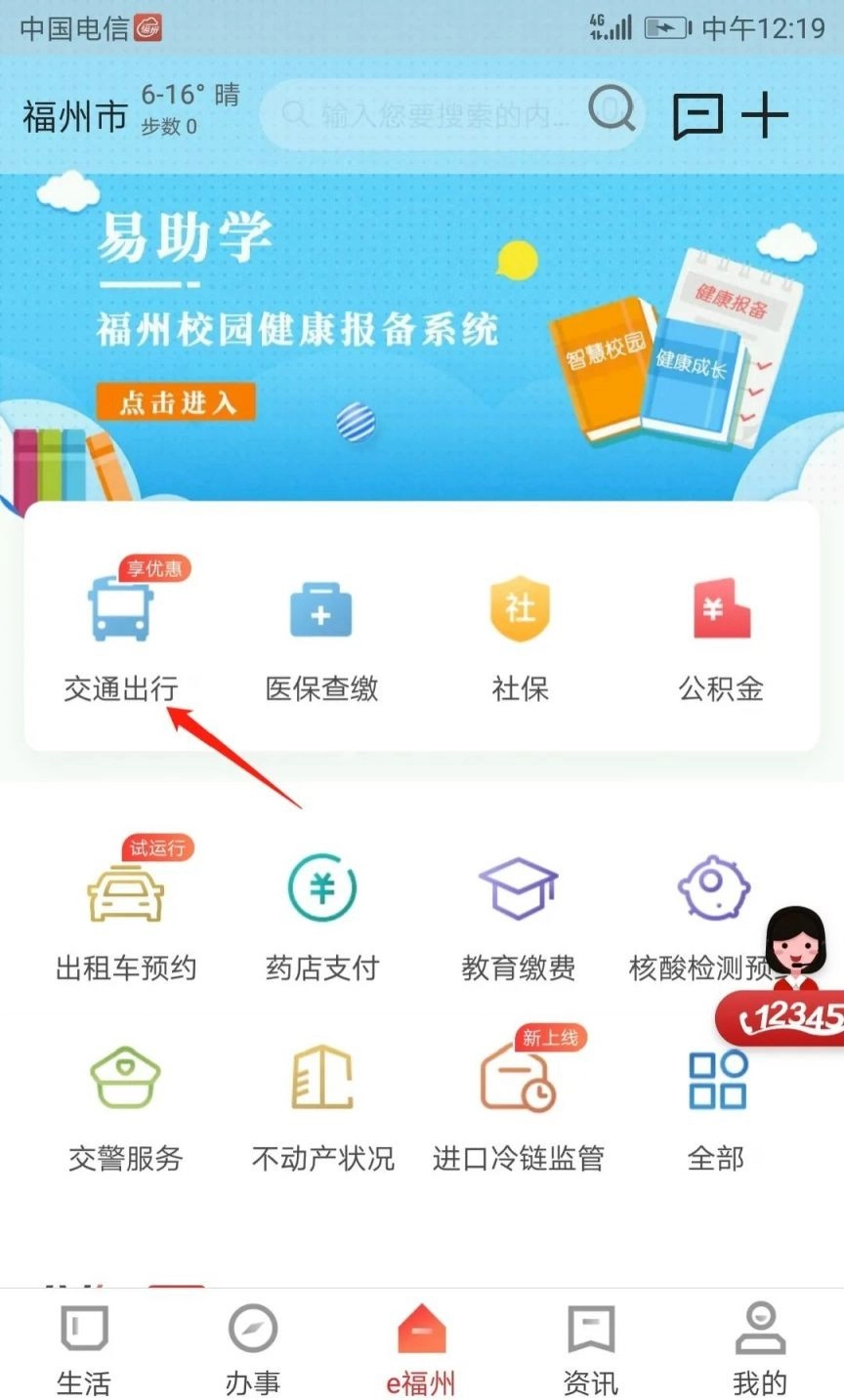Open 医保查缴 service
844x1400 pixels.
tap(321, 633)
